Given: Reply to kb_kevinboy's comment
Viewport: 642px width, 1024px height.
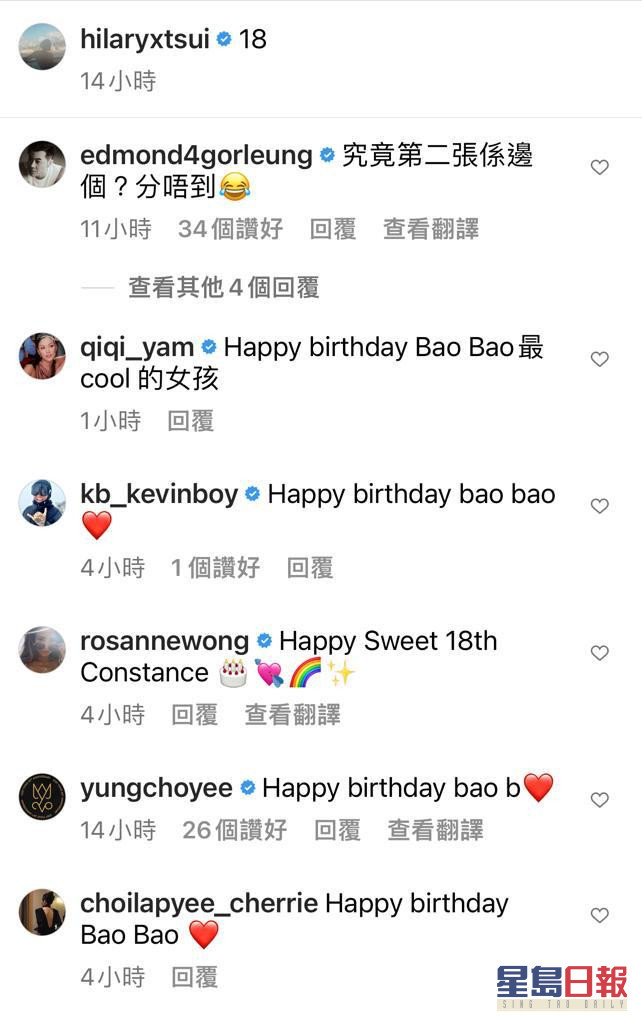Looking at the screenshot, I should click(310, 568).
